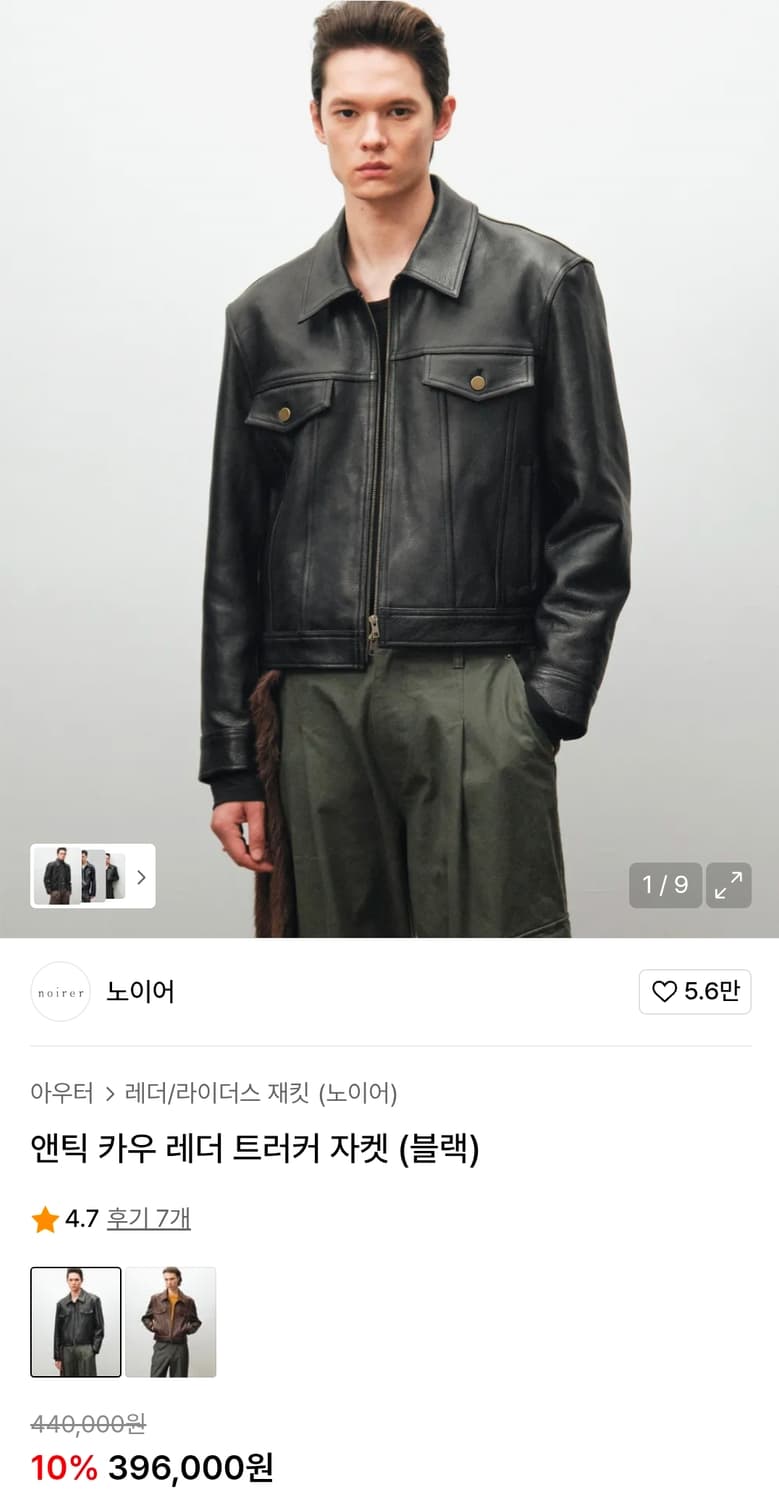Tap the main product photo of the model
The width and height of the screenshot is (779, 1500).
[390, 450]
